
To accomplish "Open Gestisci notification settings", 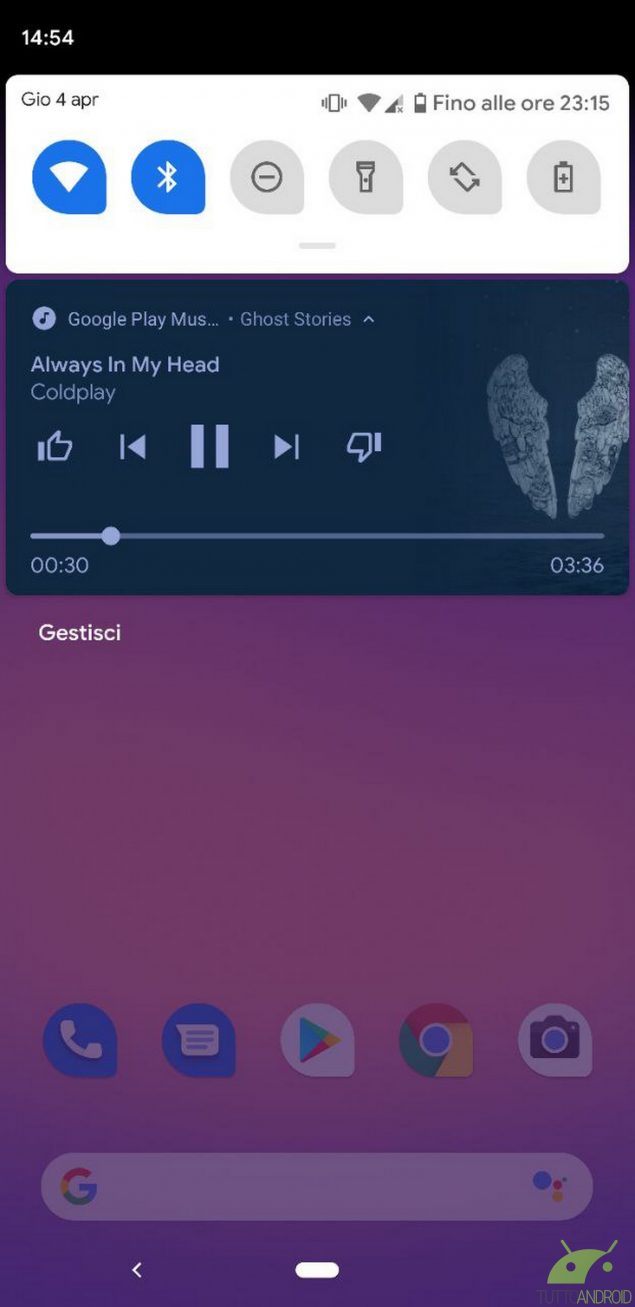I will (80, 633).
